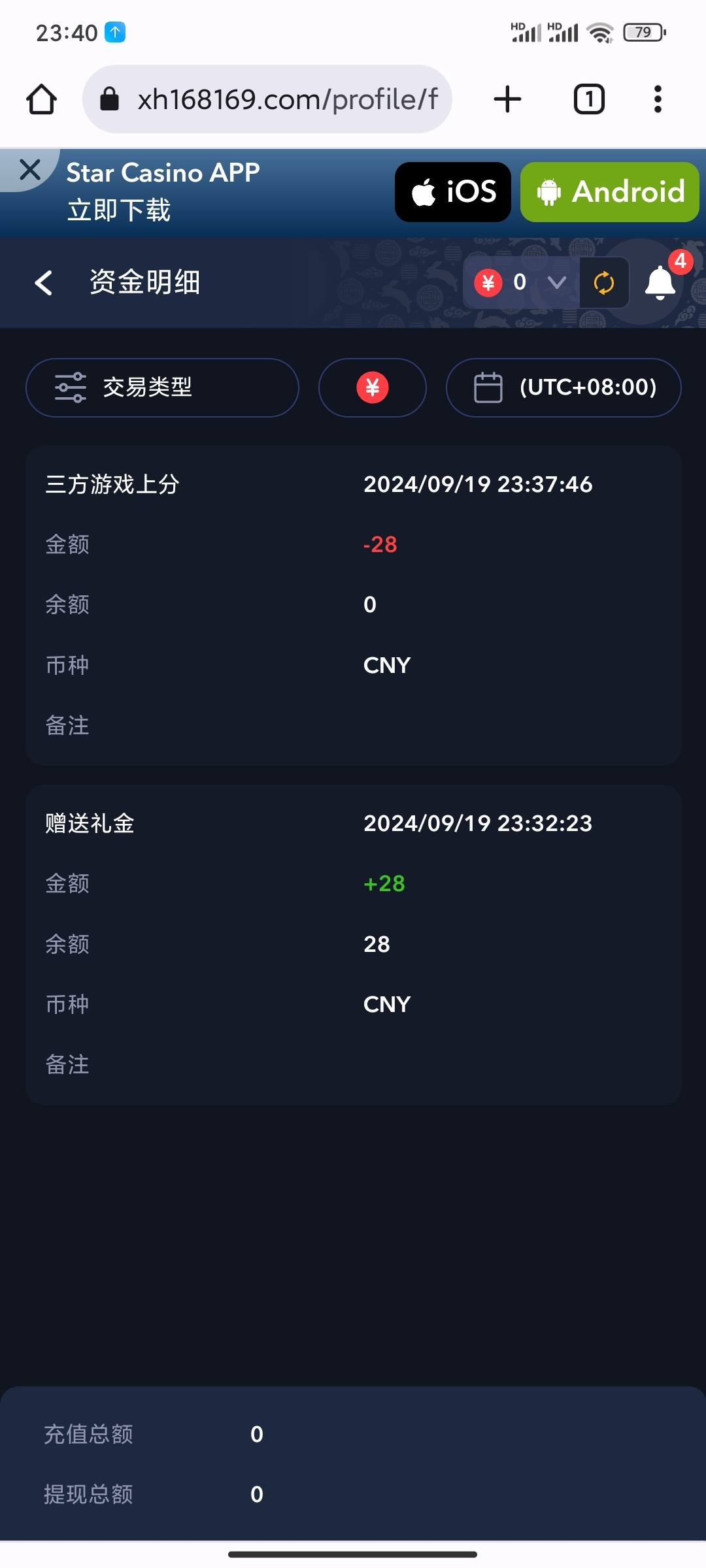706x1568 pixels.
Task: Open the notifications bell
Action: coord(661,283)
